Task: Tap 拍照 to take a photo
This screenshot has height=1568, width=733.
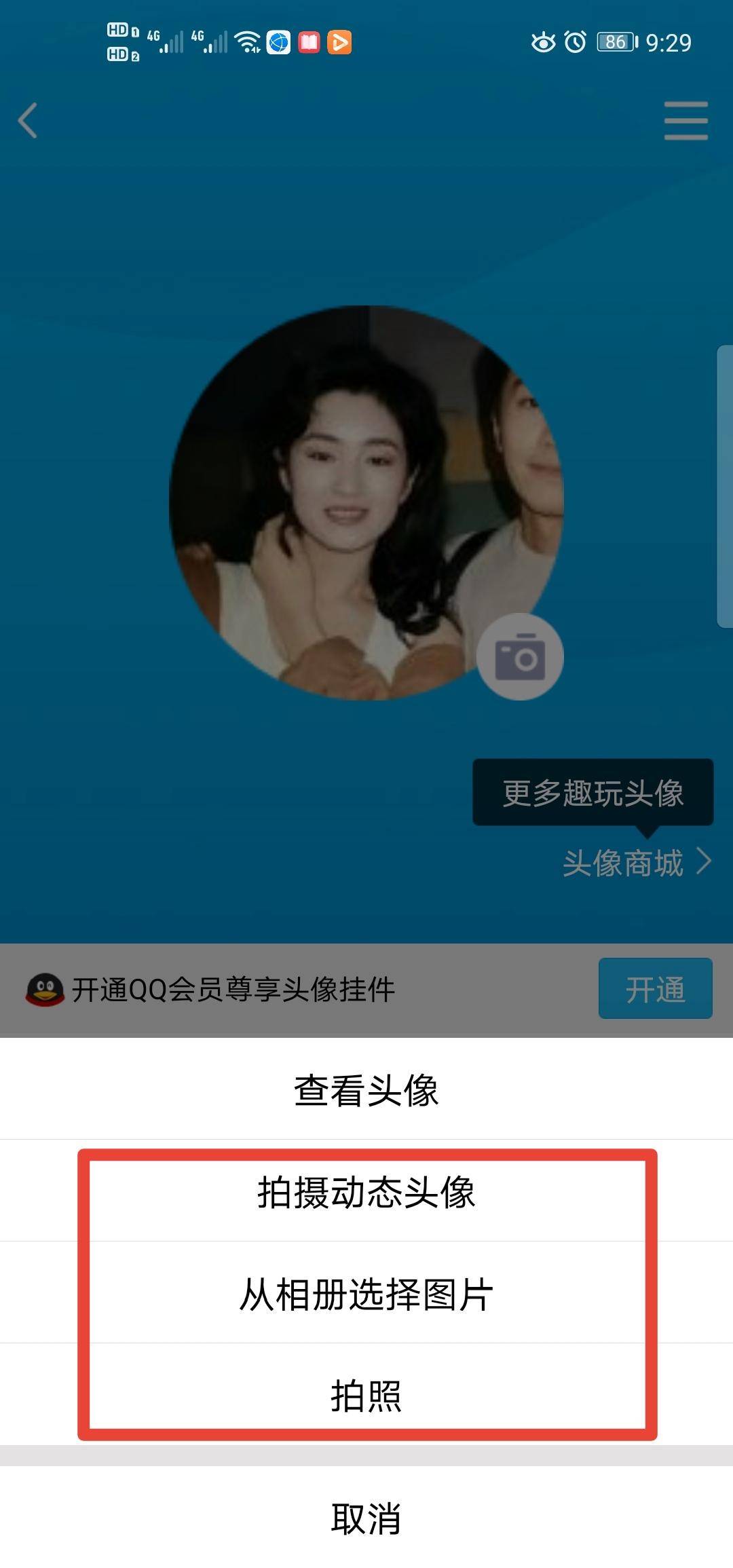Action: [x=366, y=1396]
